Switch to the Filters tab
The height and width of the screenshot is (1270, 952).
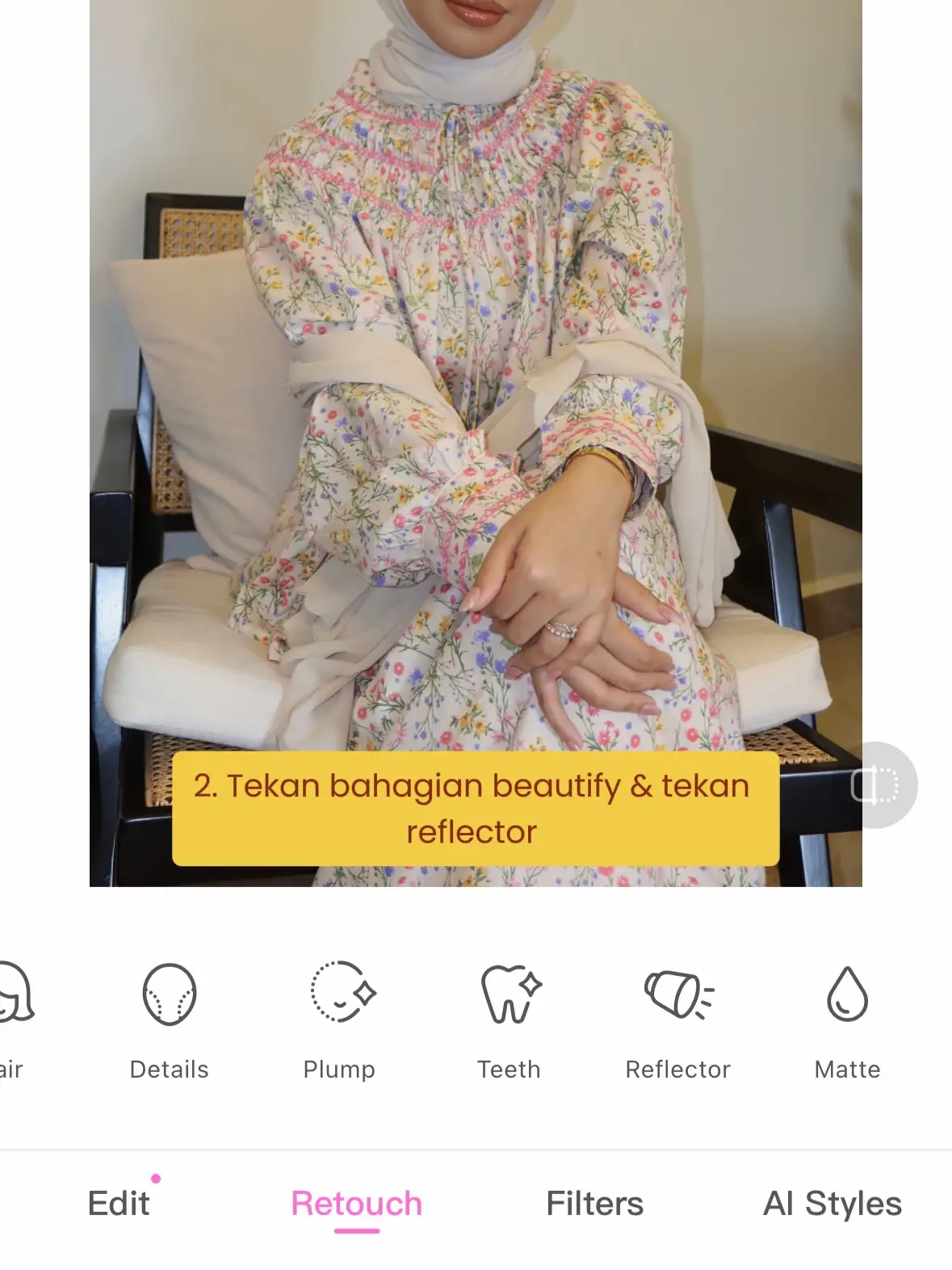[x=594, y=1203]
